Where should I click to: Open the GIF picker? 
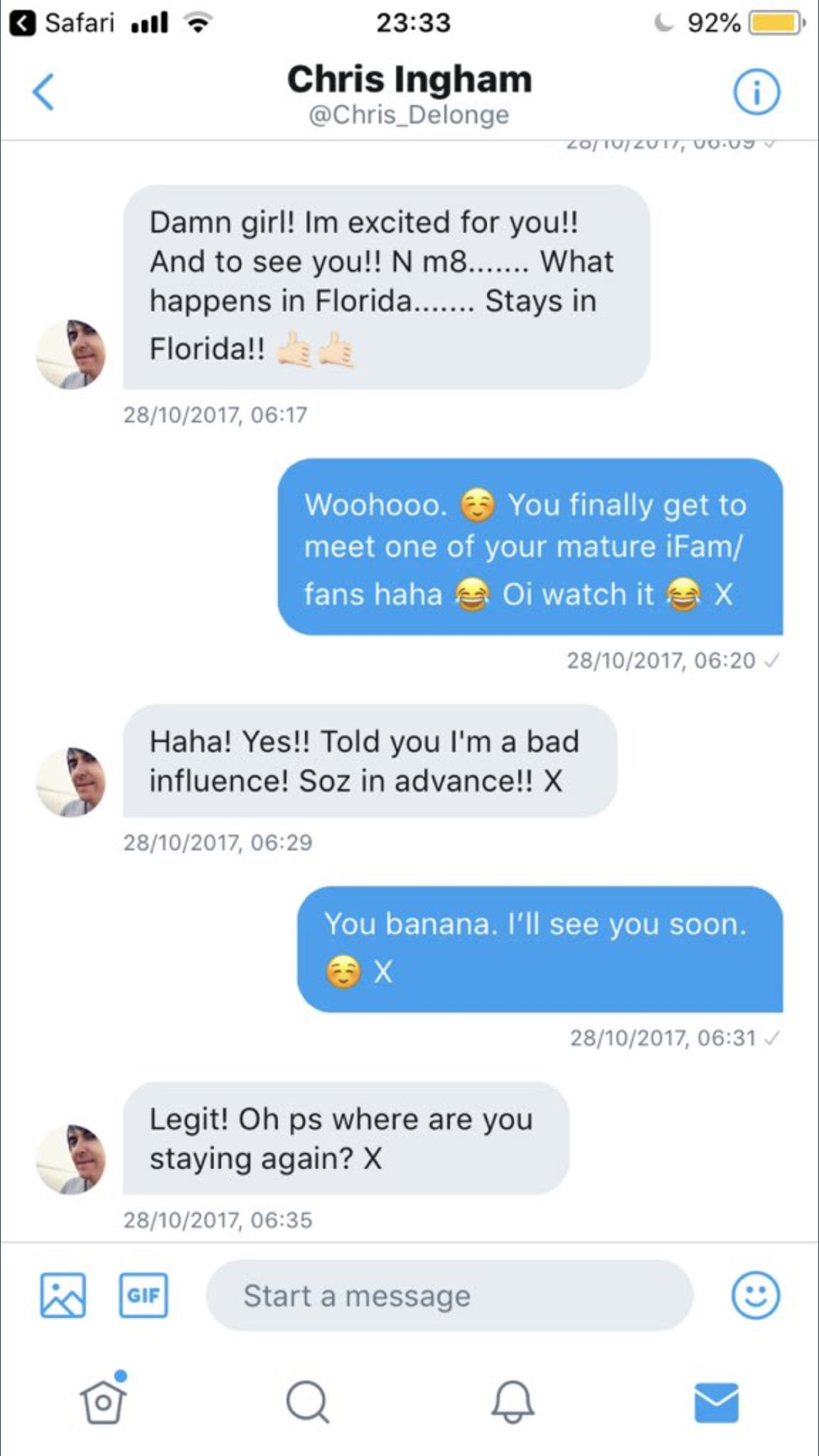pos(144,1295)
